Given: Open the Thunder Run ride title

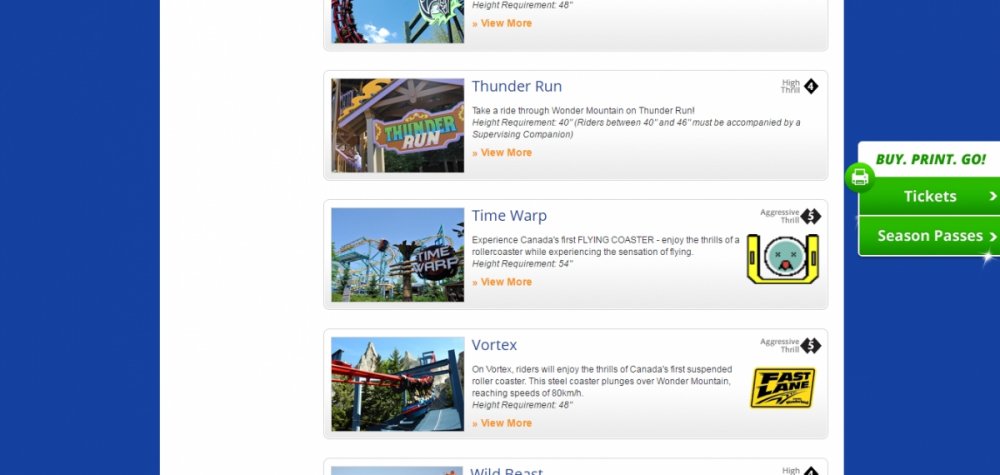Looking at the screenshot, I should tap(516, 87).
